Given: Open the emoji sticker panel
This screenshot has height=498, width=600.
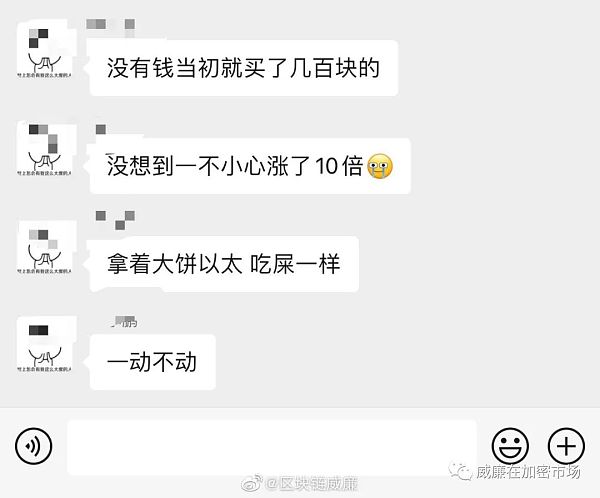Looking at the screenshot, I should coord(511,444).
